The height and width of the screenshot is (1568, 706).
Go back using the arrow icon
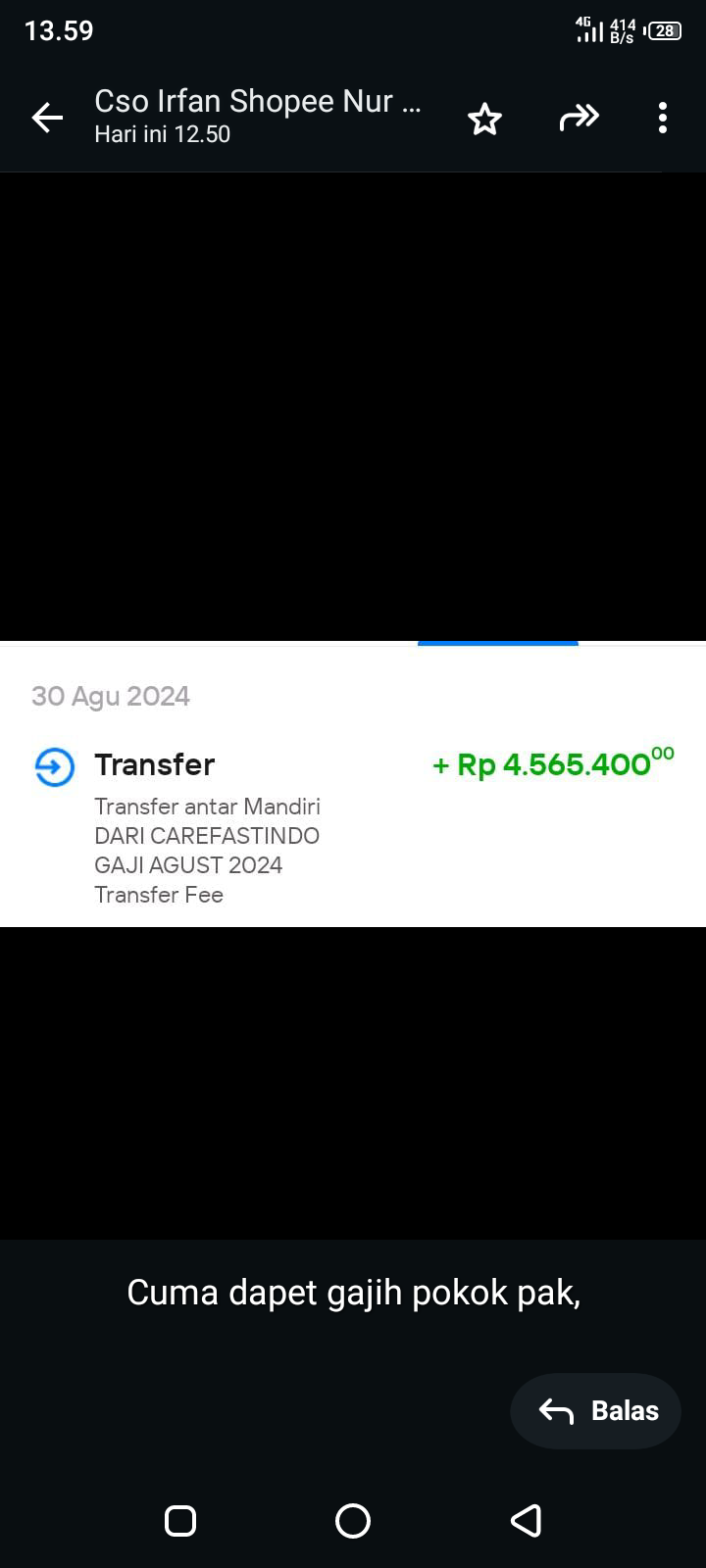(x=47, y=118)
